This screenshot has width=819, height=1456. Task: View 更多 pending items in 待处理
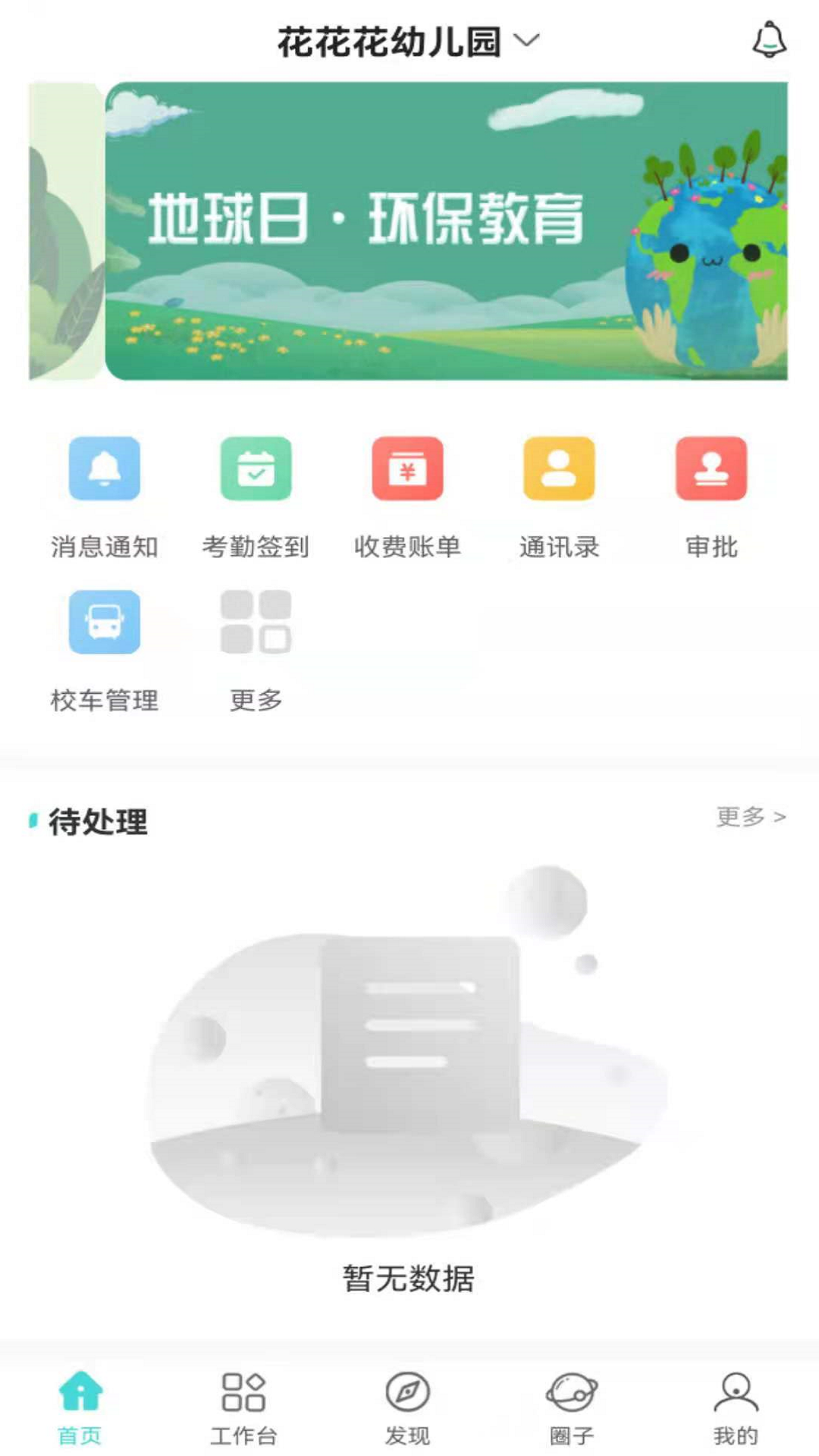coord(750,817)
